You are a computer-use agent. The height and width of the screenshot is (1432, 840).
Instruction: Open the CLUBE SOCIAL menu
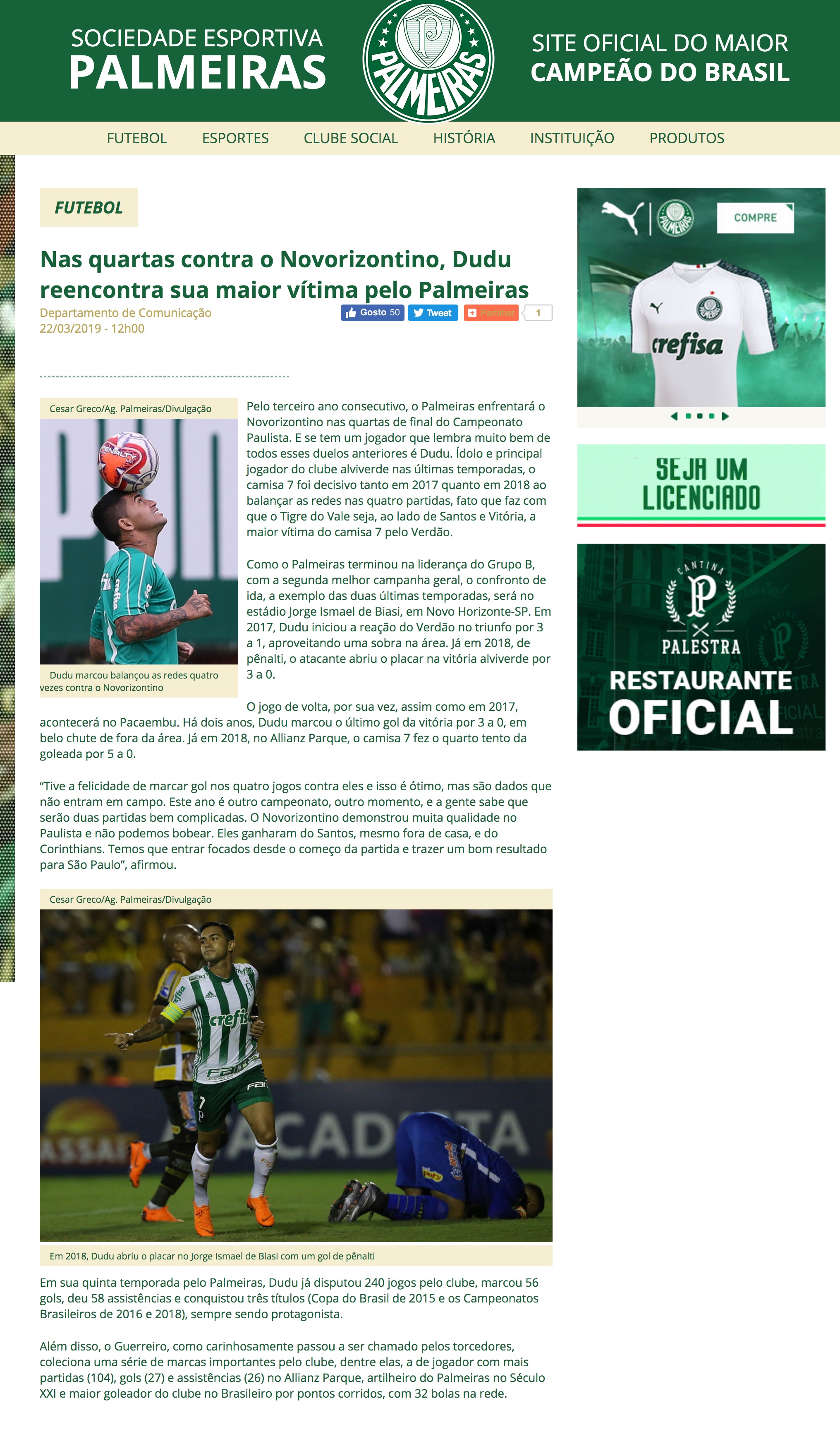[350, 138]
